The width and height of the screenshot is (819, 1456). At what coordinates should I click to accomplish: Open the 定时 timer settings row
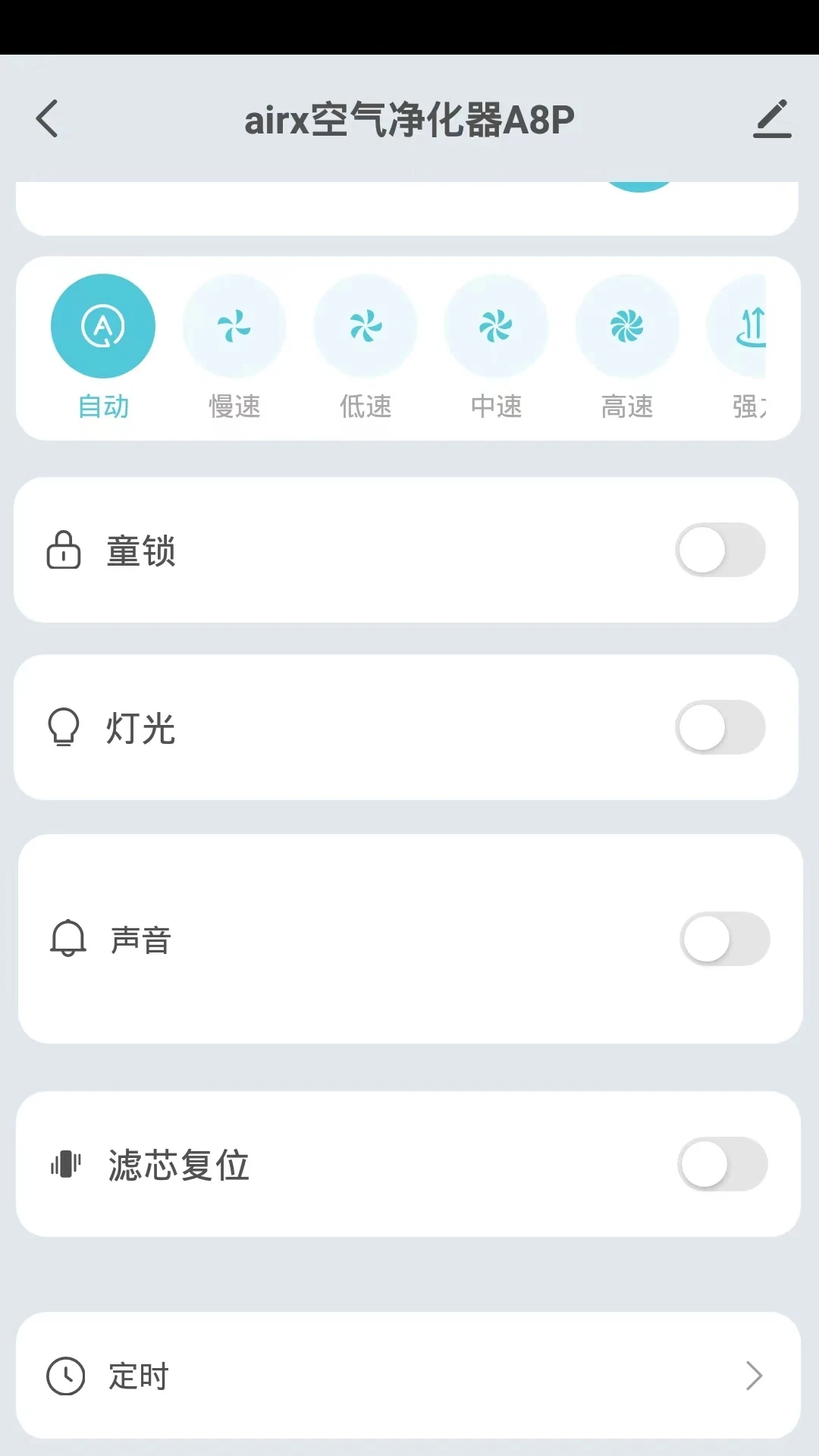(409, 1375)
